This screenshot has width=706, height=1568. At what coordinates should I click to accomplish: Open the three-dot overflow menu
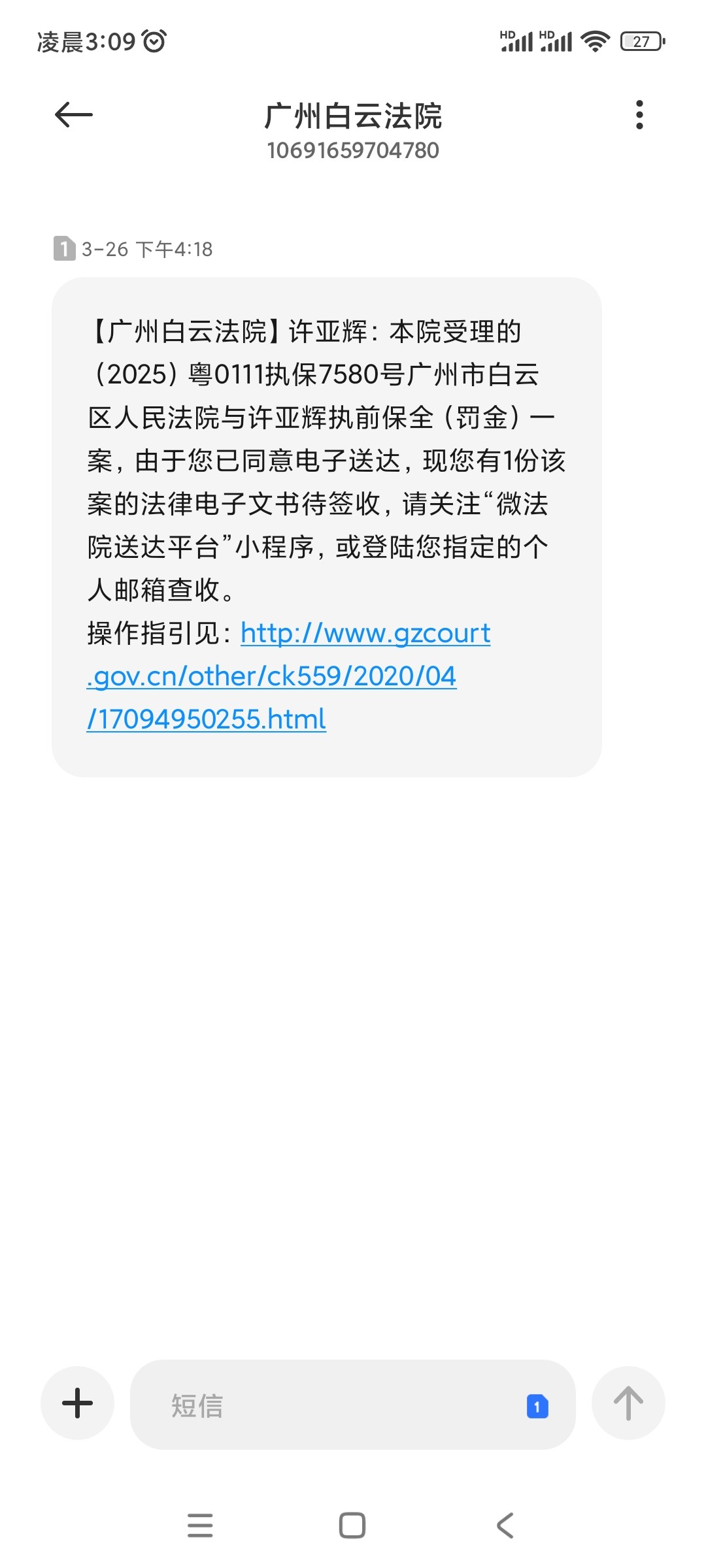(x=639, y=116)
